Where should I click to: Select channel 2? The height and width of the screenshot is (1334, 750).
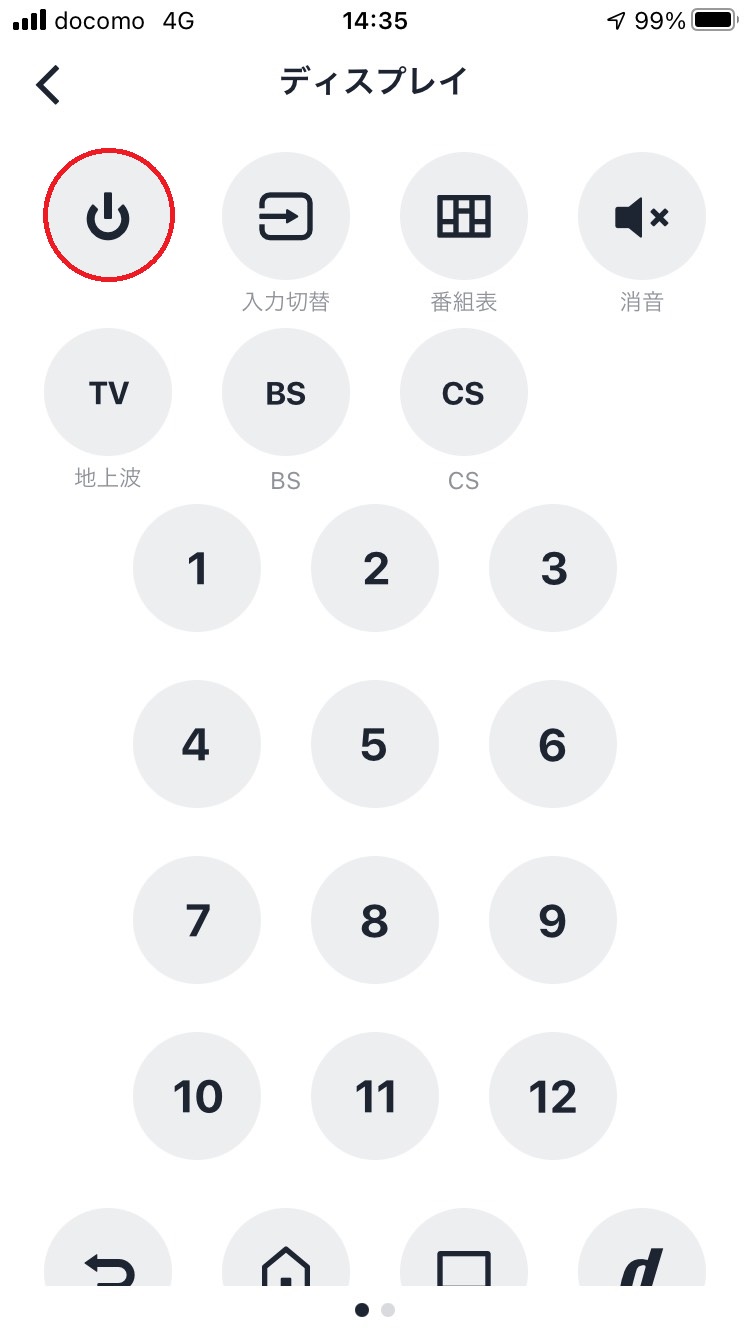375,569
